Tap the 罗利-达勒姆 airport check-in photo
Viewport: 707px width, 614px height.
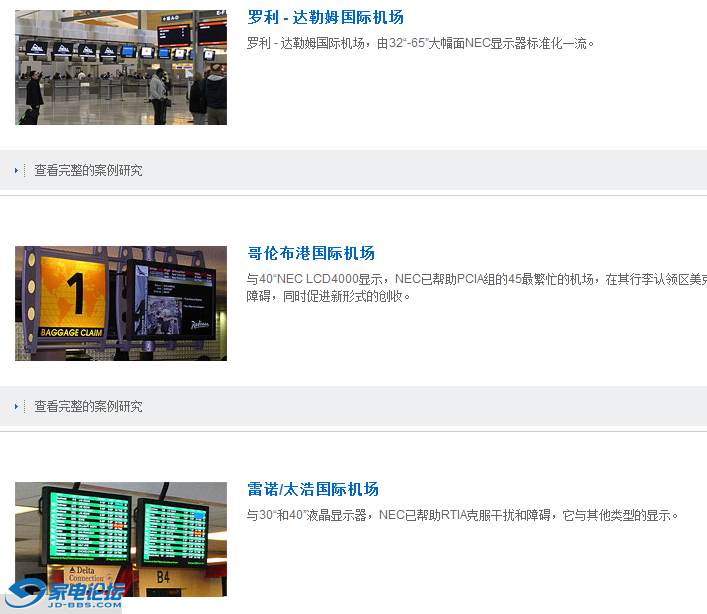click(121, 67)
